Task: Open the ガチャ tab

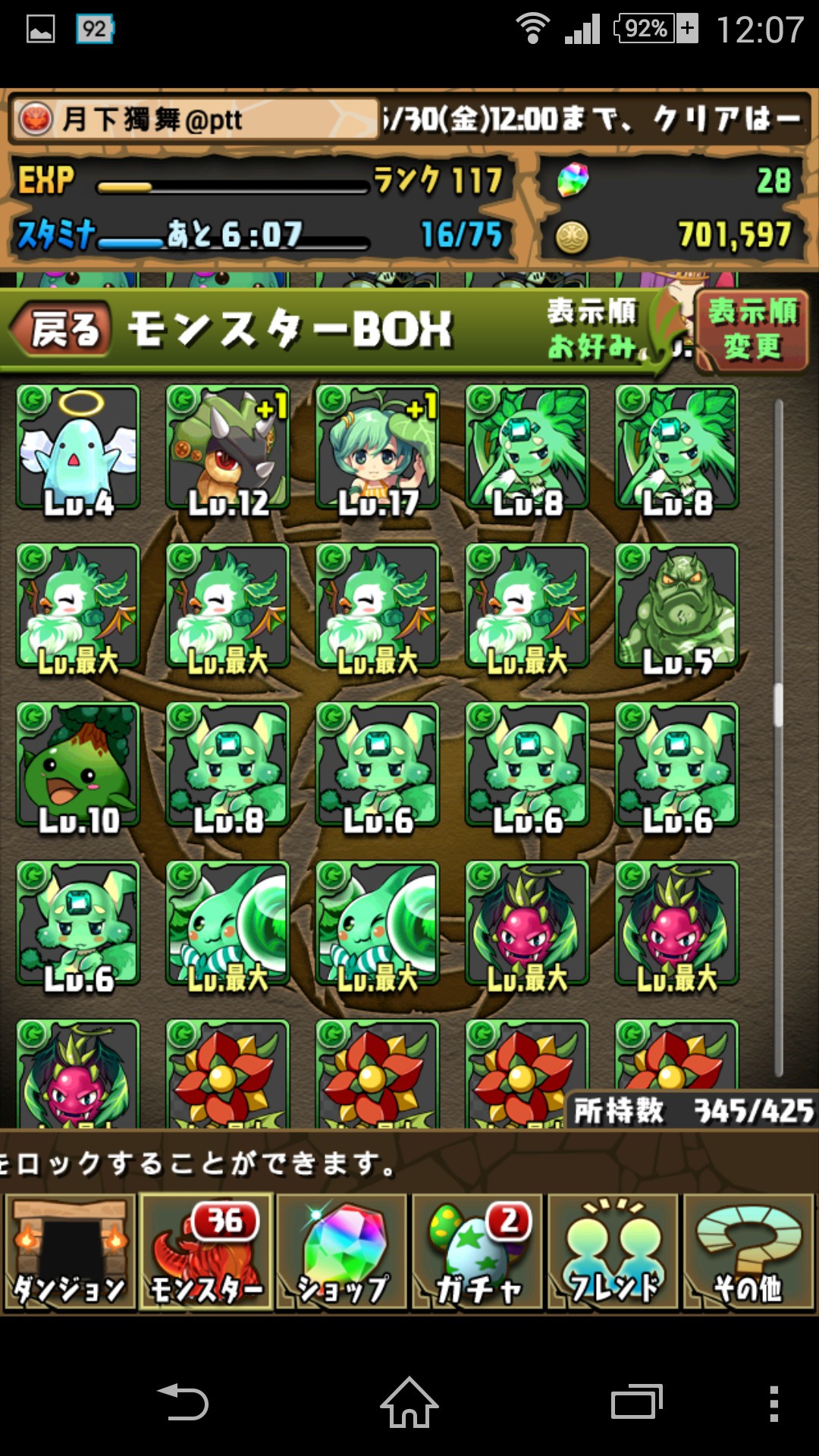Action: [x=478, y=1251]
